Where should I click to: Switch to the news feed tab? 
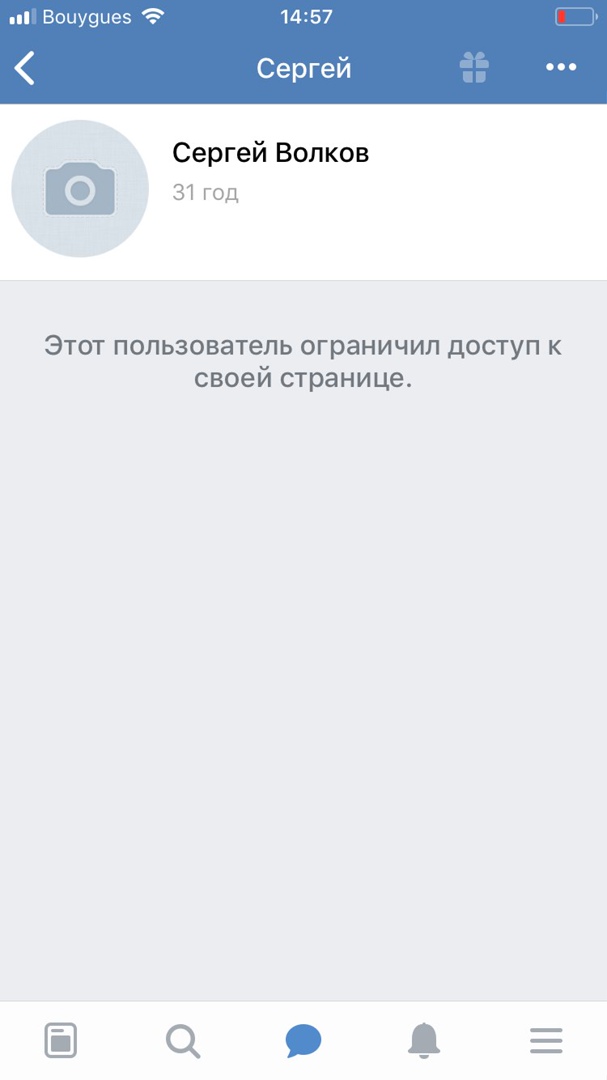(x=61, y=1041)
